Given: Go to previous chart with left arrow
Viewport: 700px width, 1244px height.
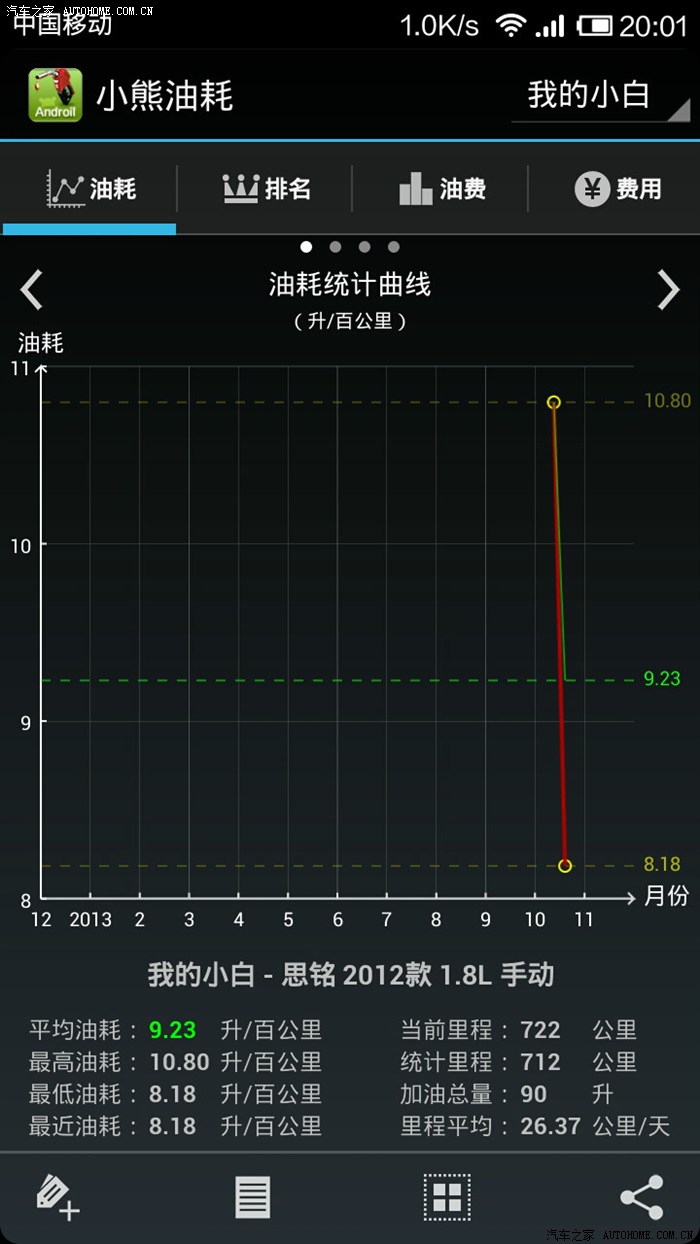Looking at the screenshot, I should tap(32, 290).
